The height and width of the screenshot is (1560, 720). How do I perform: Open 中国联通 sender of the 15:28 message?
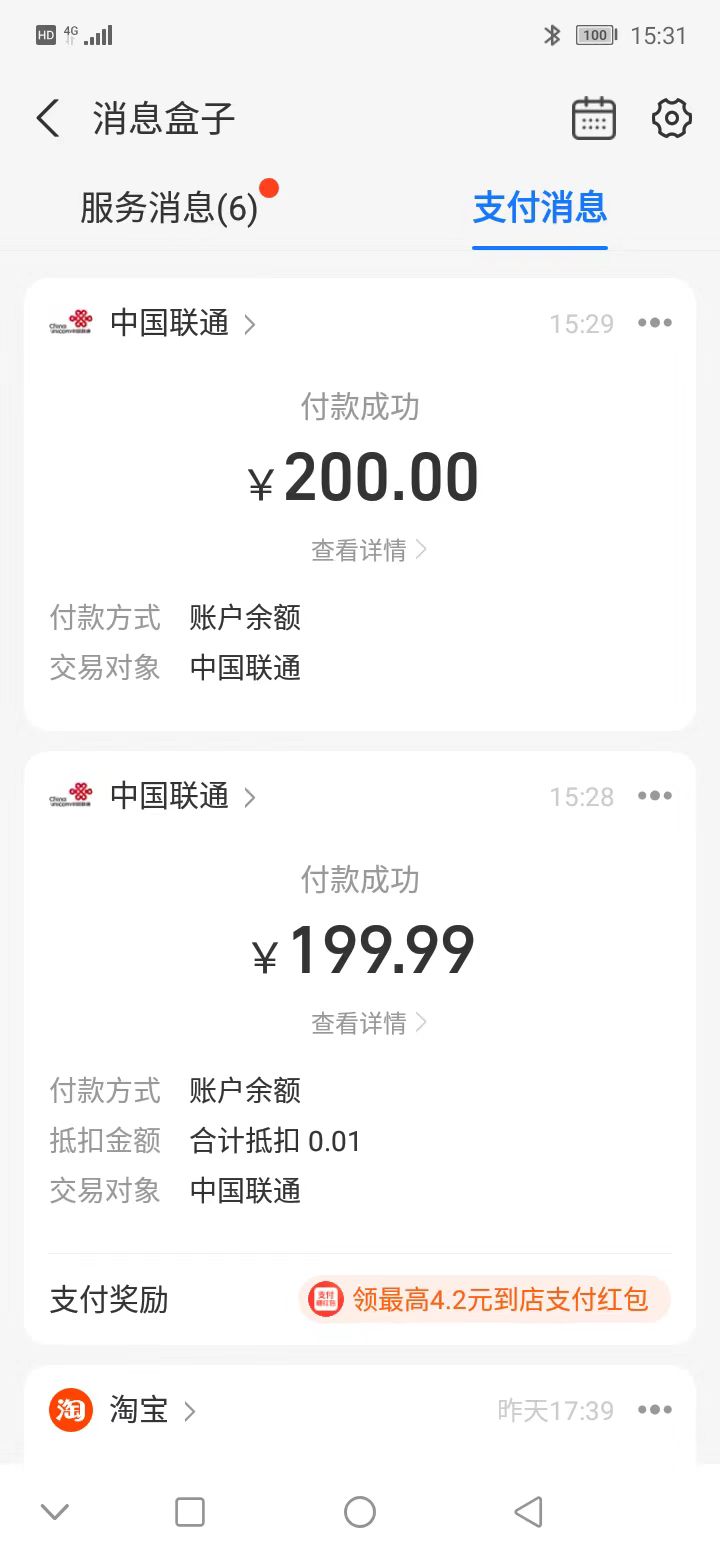170,796
